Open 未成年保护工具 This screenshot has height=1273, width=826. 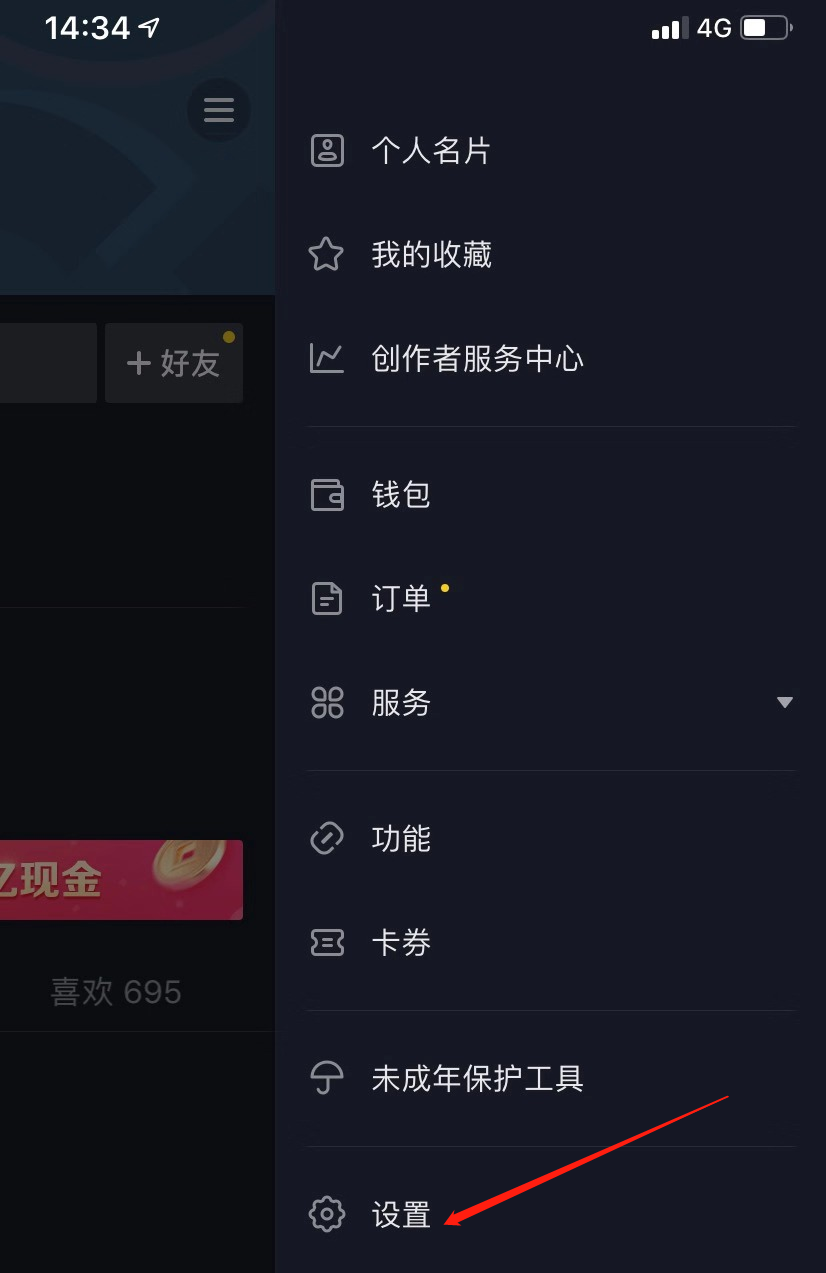coord(476,1079)
